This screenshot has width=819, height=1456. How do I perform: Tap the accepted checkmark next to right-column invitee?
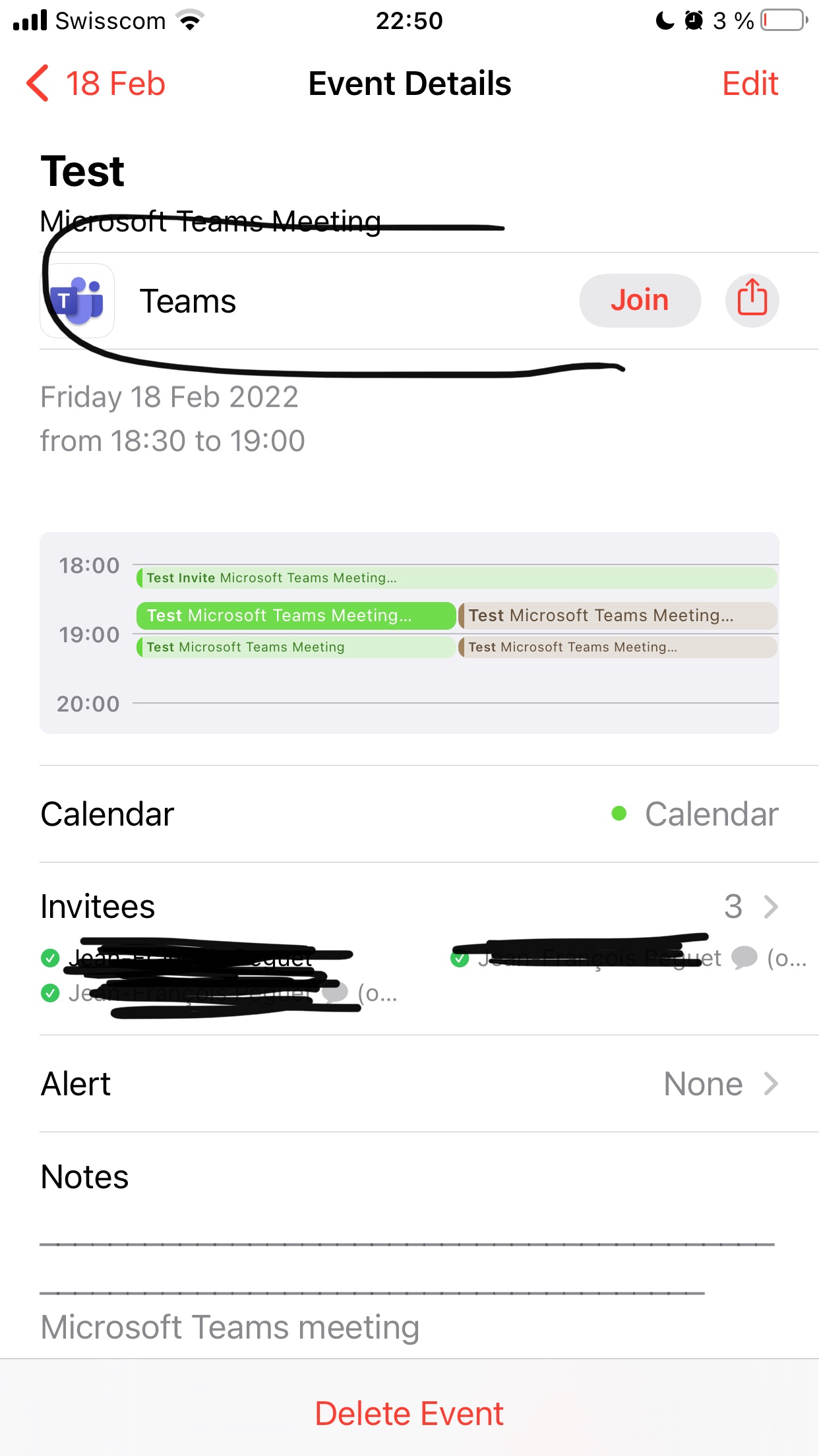(x=460, y=958)
